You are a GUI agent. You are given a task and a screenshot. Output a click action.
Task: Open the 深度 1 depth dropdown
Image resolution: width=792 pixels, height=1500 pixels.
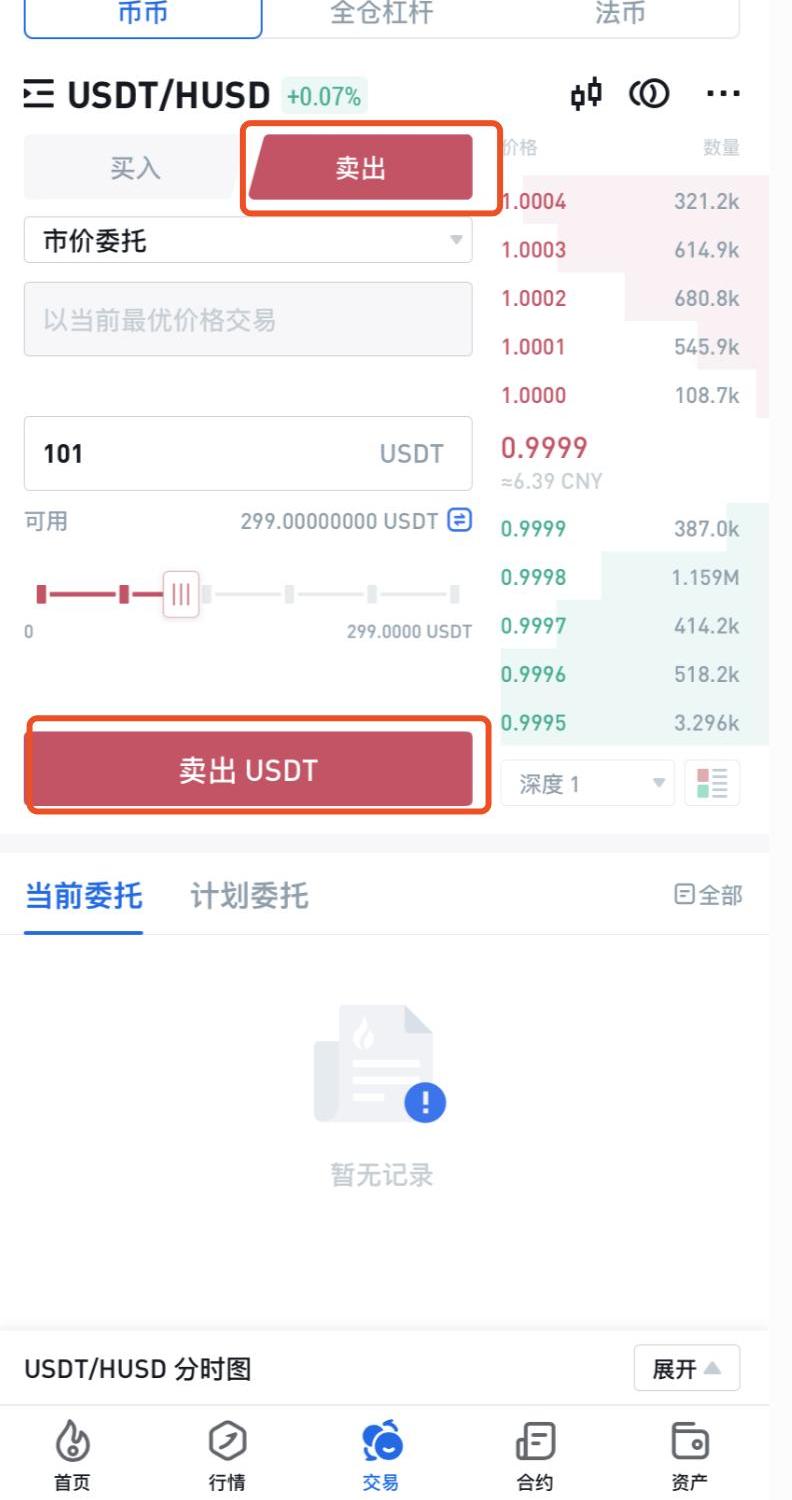point(588,784)
